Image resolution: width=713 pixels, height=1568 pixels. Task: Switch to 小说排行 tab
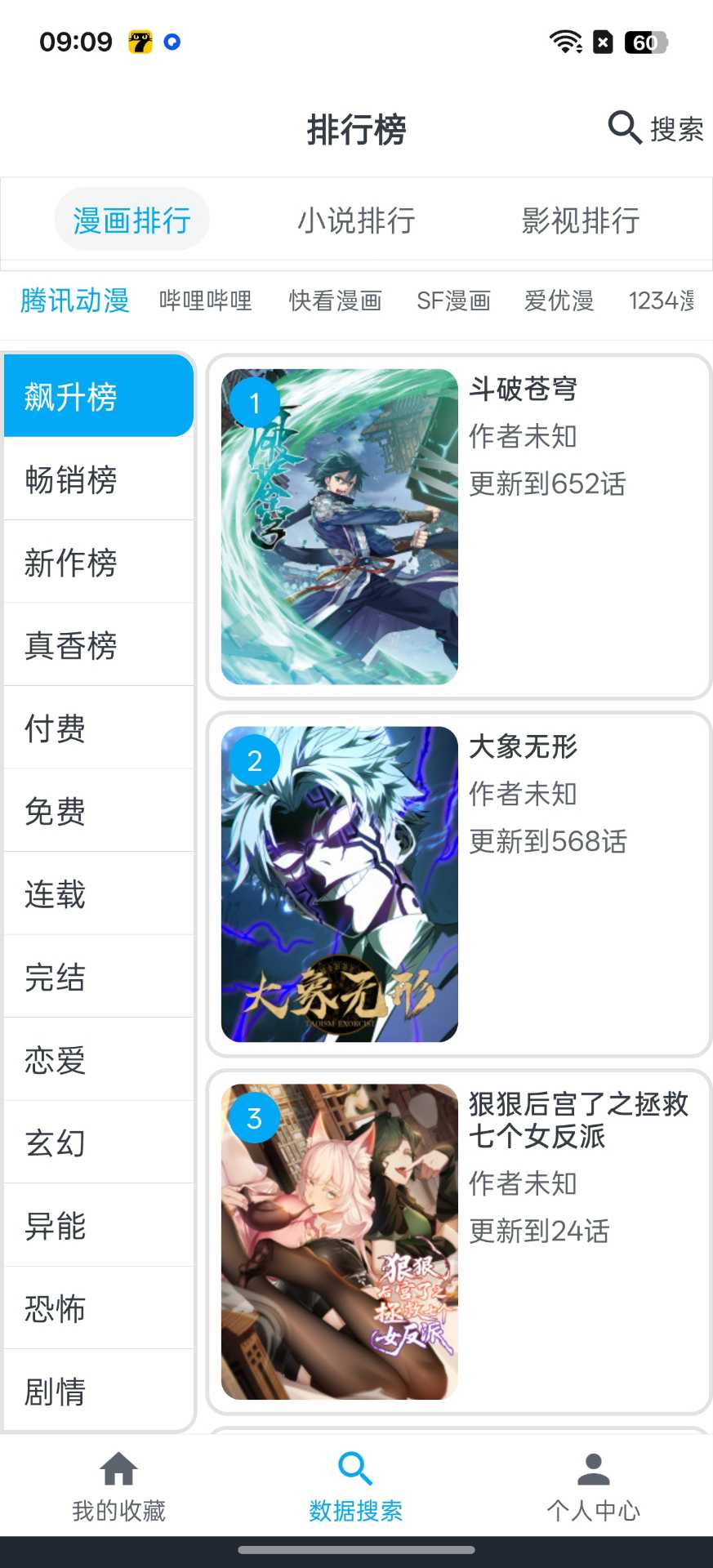tap(356, 220)
